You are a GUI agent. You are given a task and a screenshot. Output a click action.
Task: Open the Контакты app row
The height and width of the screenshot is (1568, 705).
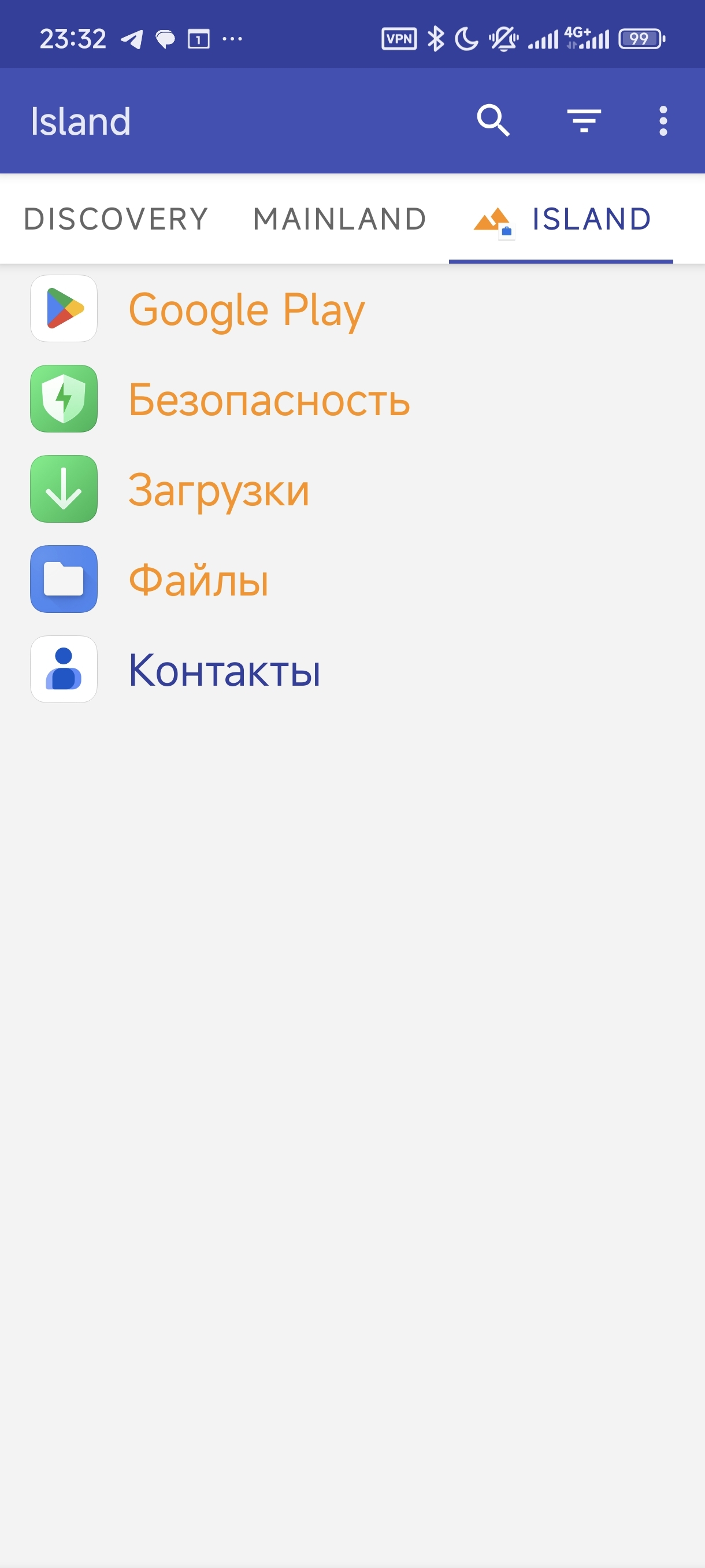[x=224, y=670]
